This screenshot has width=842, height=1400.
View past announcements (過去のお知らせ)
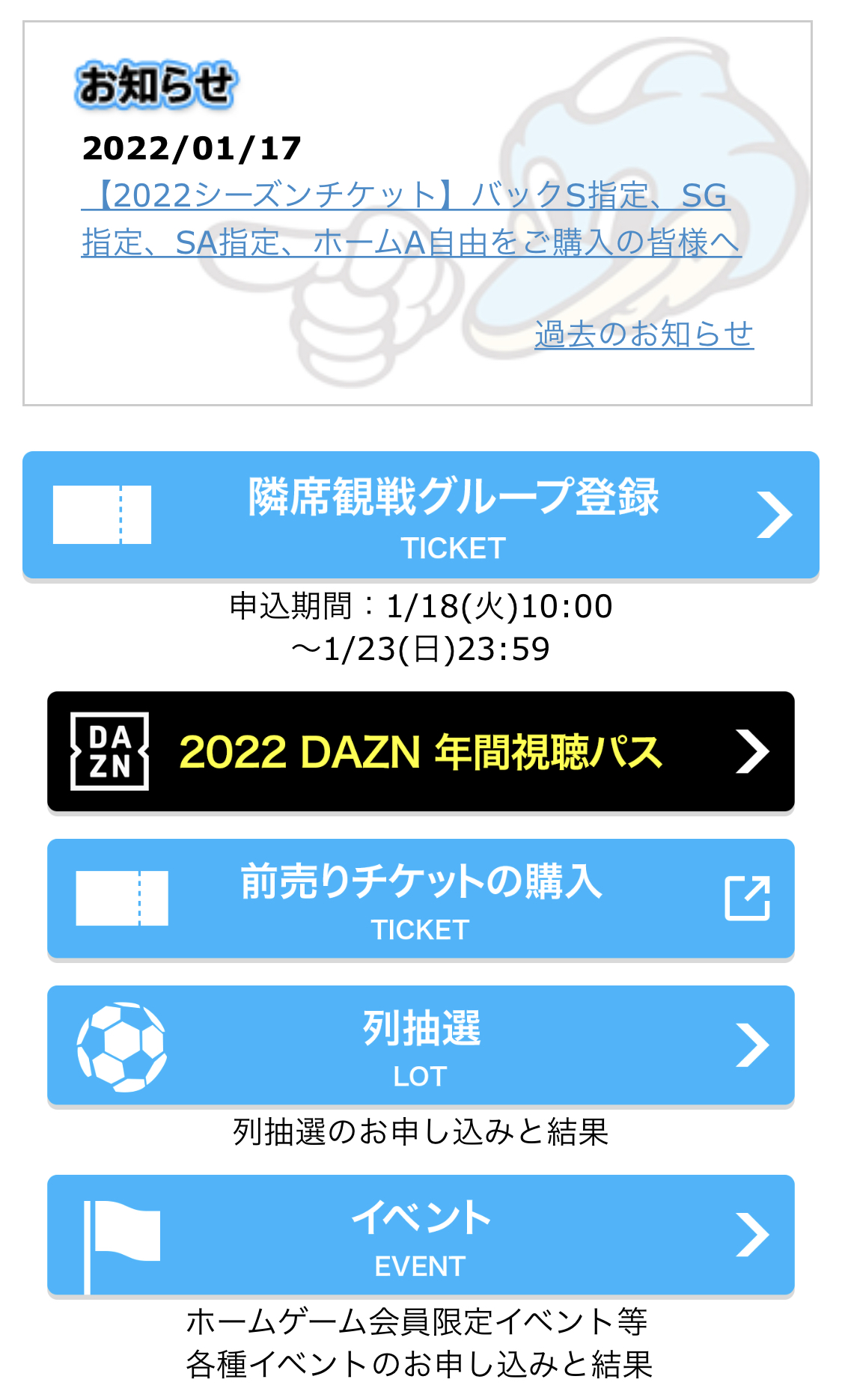tap(644, 334)
